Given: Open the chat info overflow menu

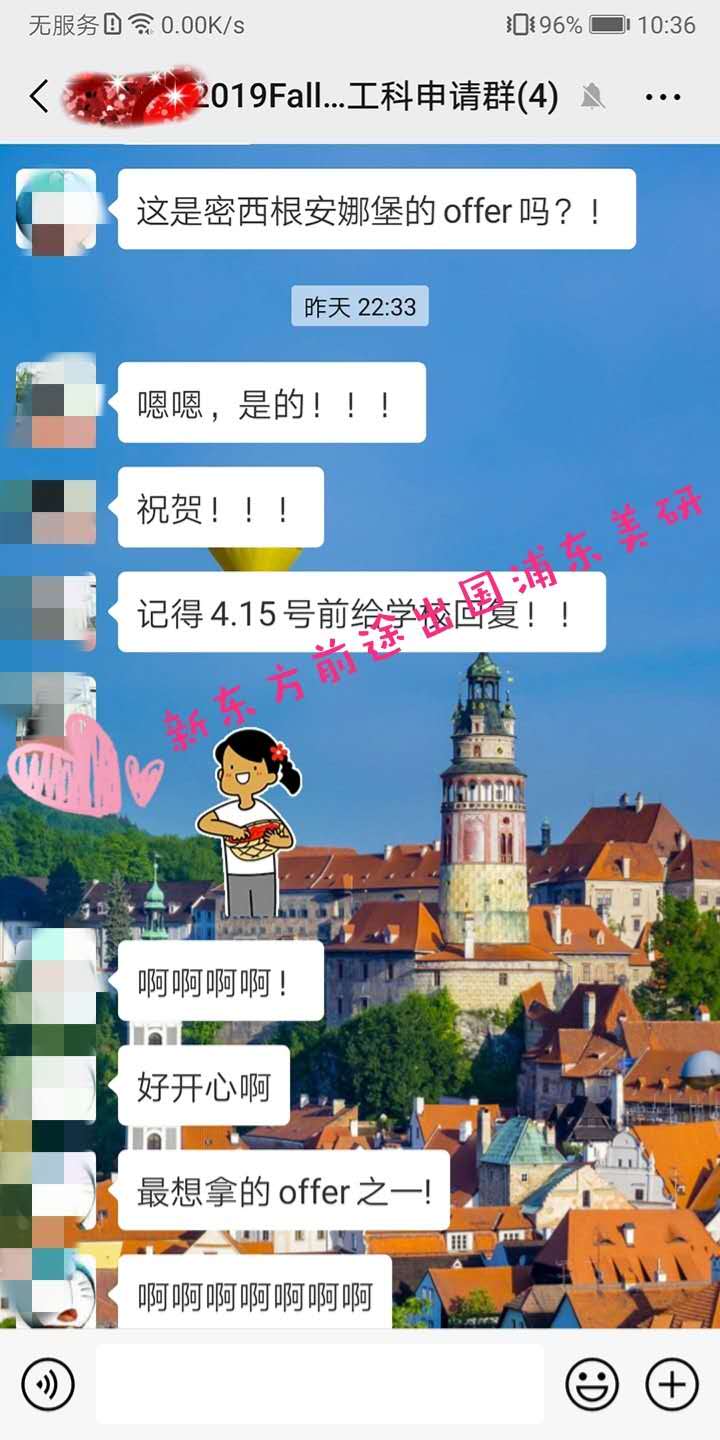Looking at the screenshot, I should point(663,97).
